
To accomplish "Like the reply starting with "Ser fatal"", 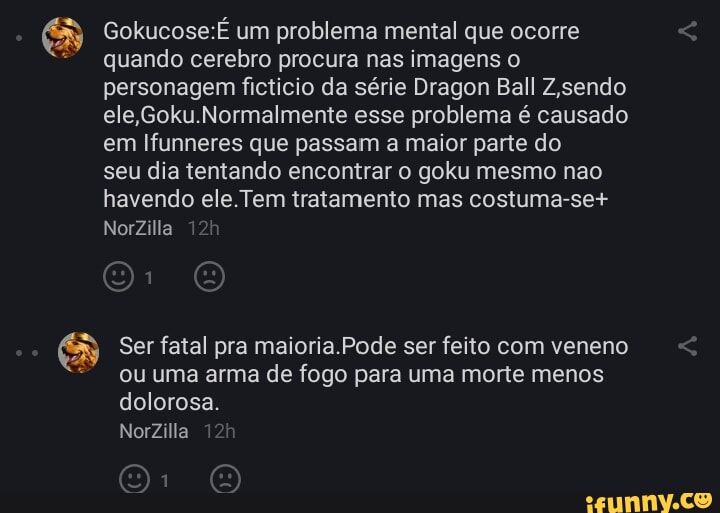I will point(134,481).
